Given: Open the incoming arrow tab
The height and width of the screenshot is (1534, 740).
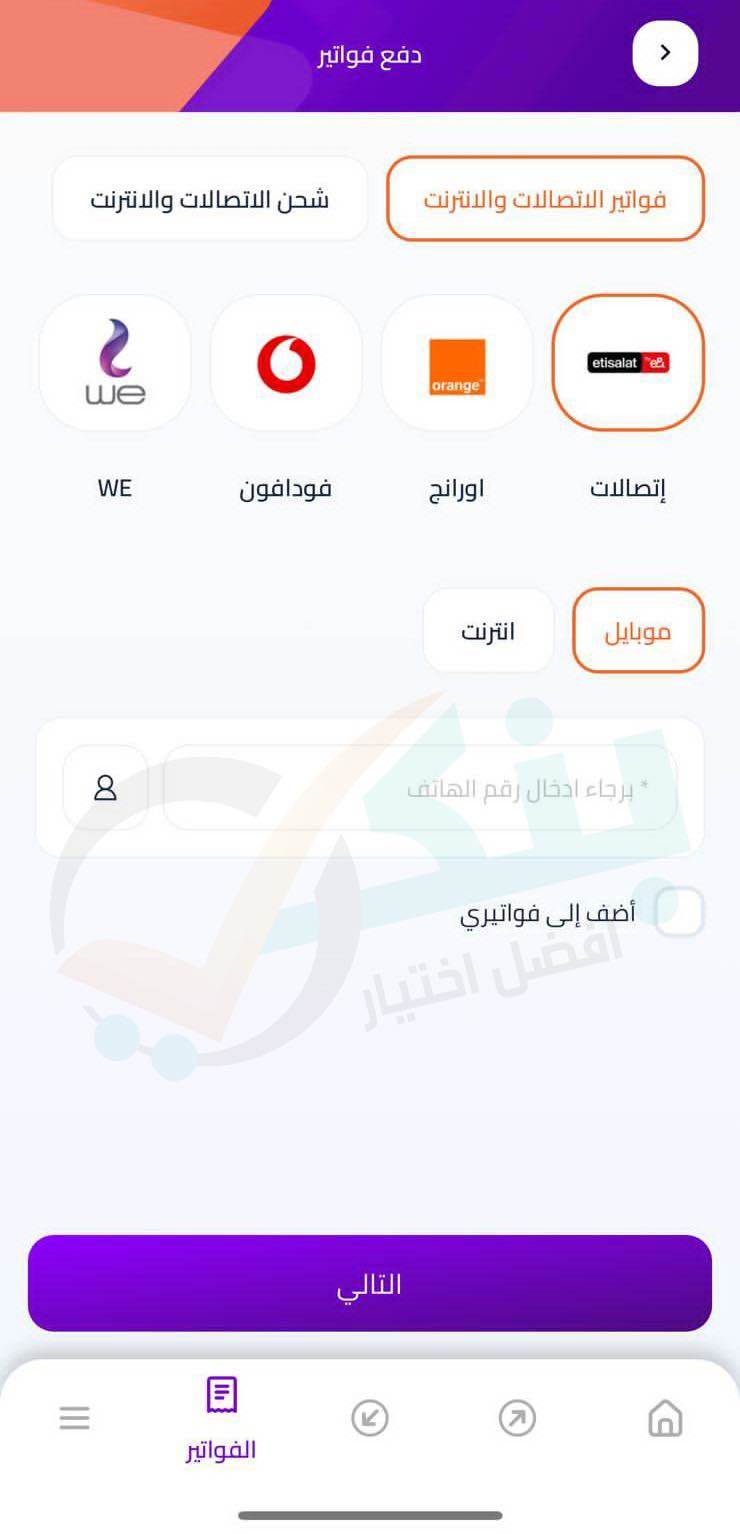Looking at the screenshot, I should pos(370,1418).
